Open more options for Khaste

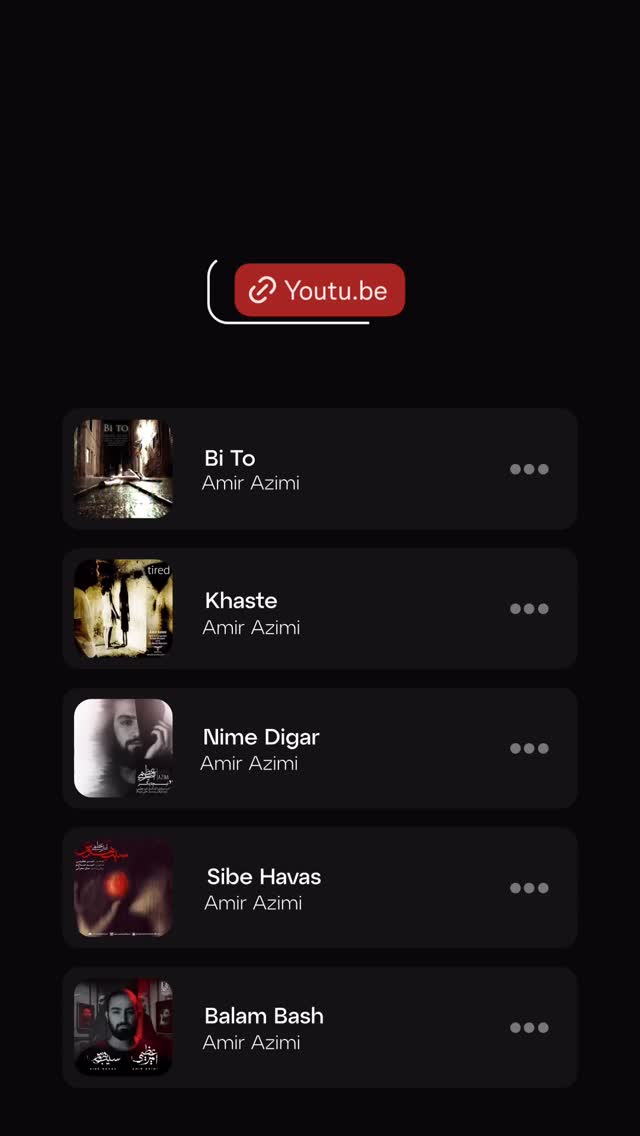[529, 609]
